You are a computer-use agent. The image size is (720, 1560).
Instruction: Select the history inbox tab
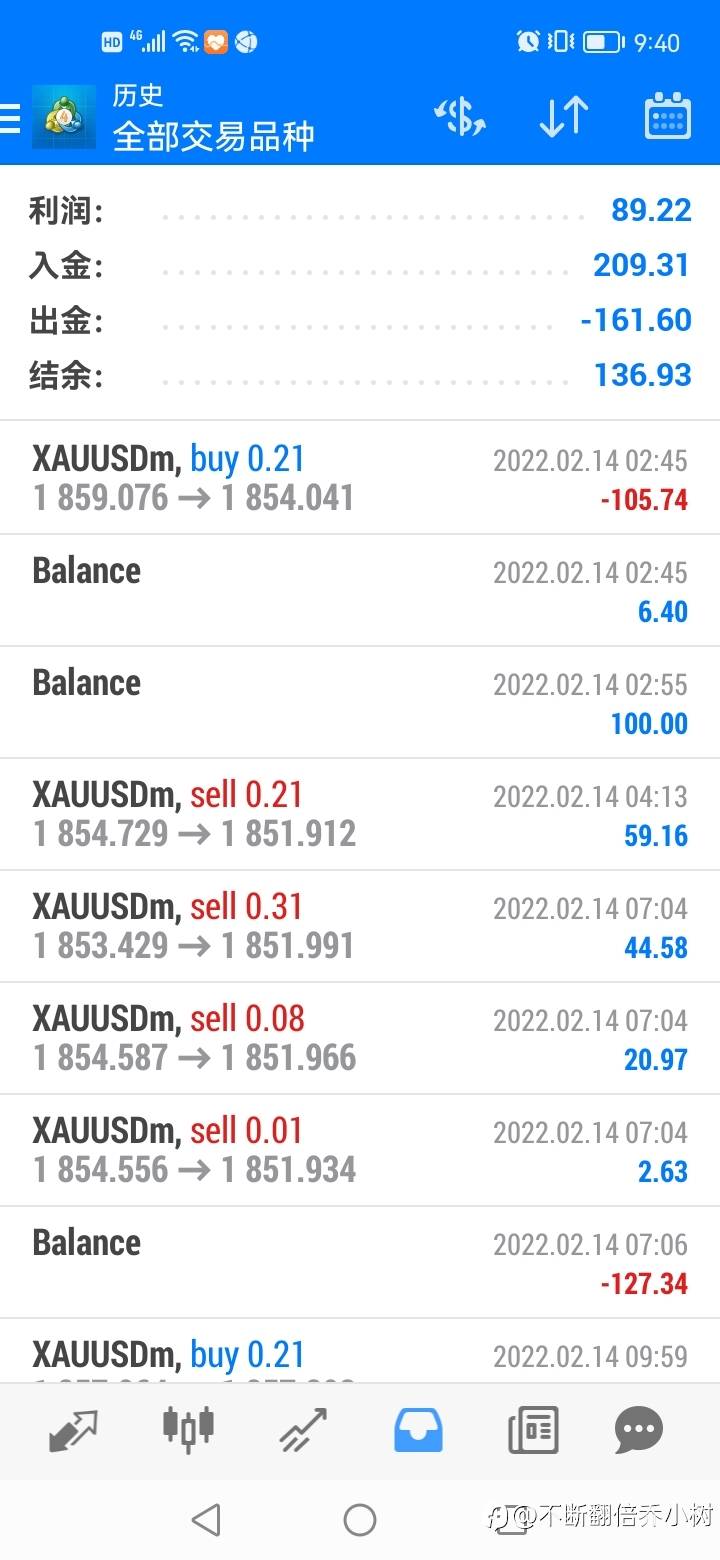(418, 1430)
